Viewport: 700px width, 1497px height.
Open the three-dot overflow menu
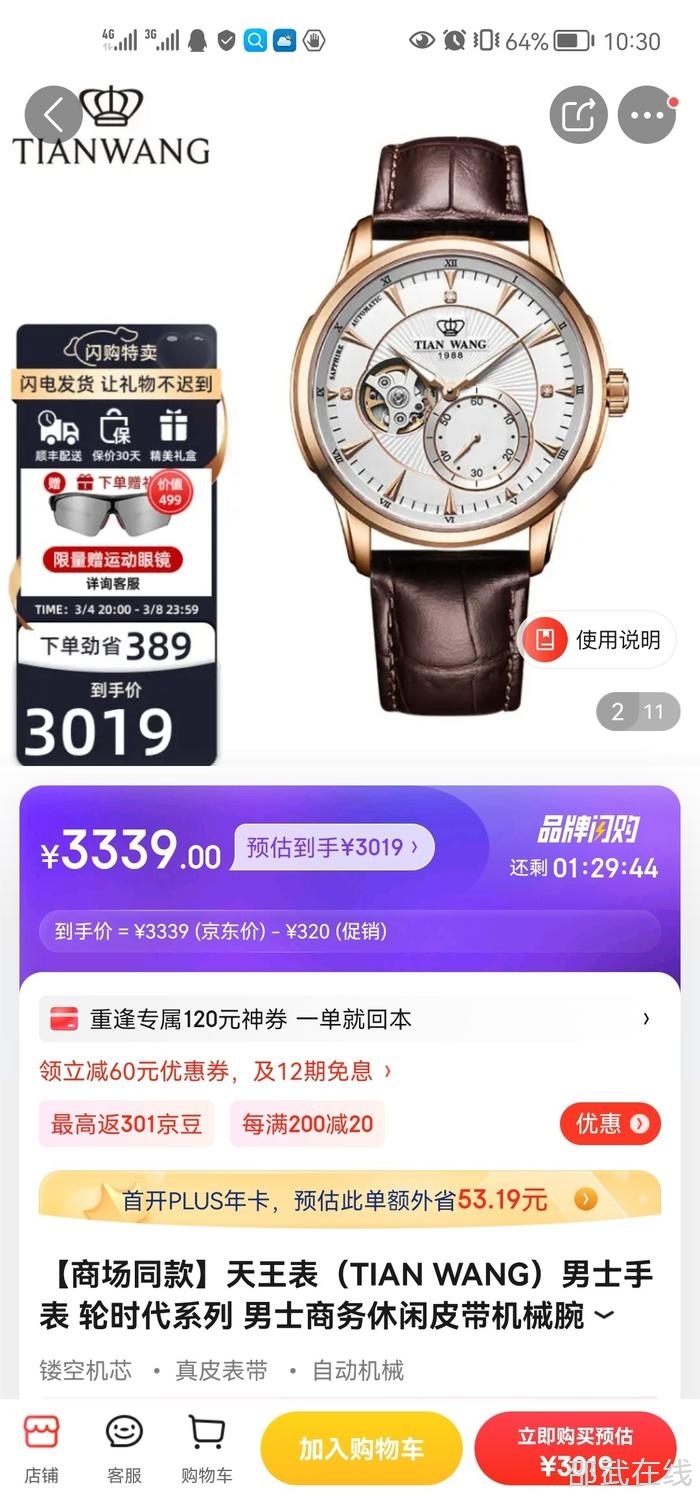click(x=647, y=115)
